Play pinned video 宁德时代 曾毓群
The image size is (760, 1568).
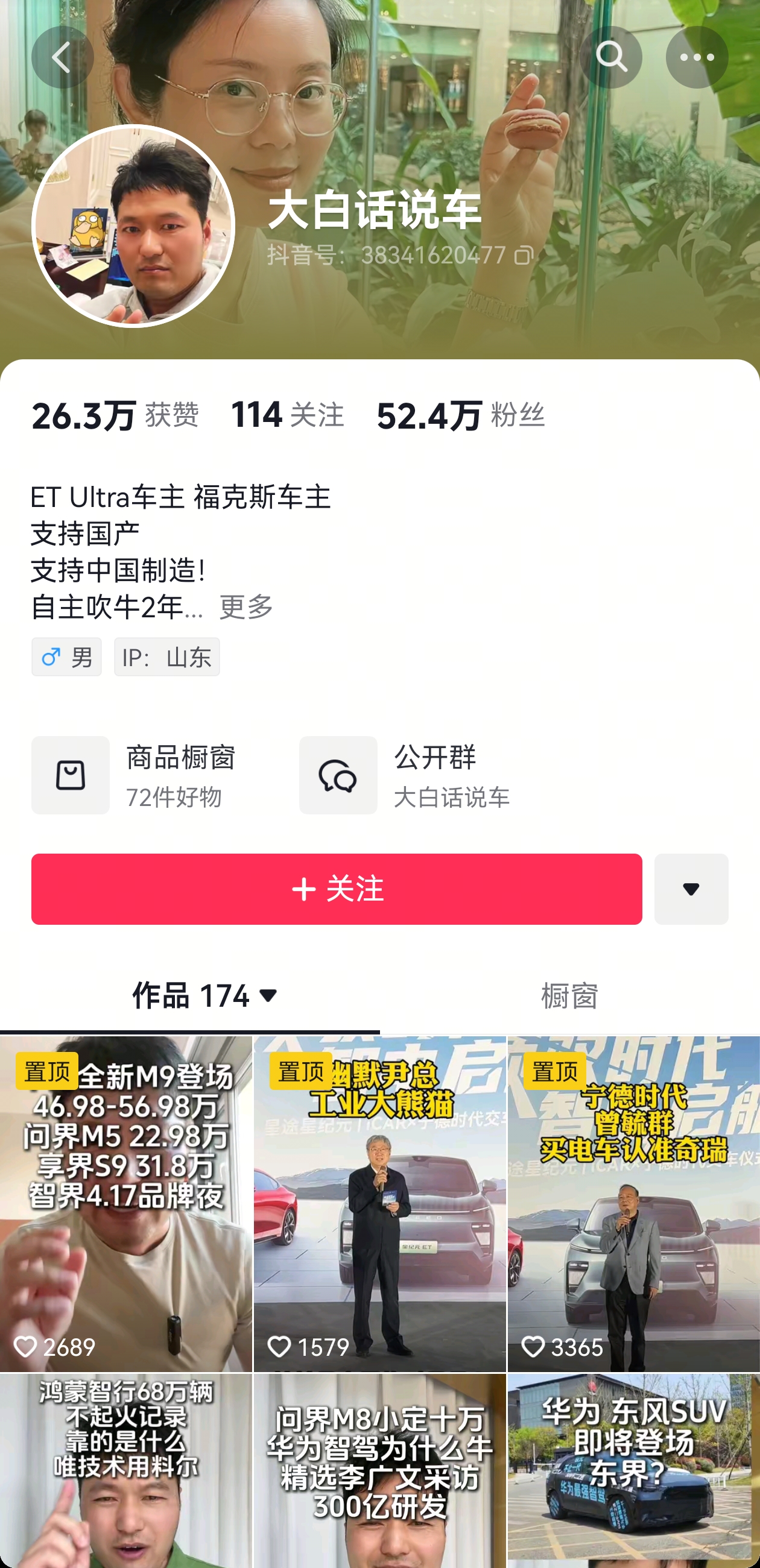click(633, 1205)
